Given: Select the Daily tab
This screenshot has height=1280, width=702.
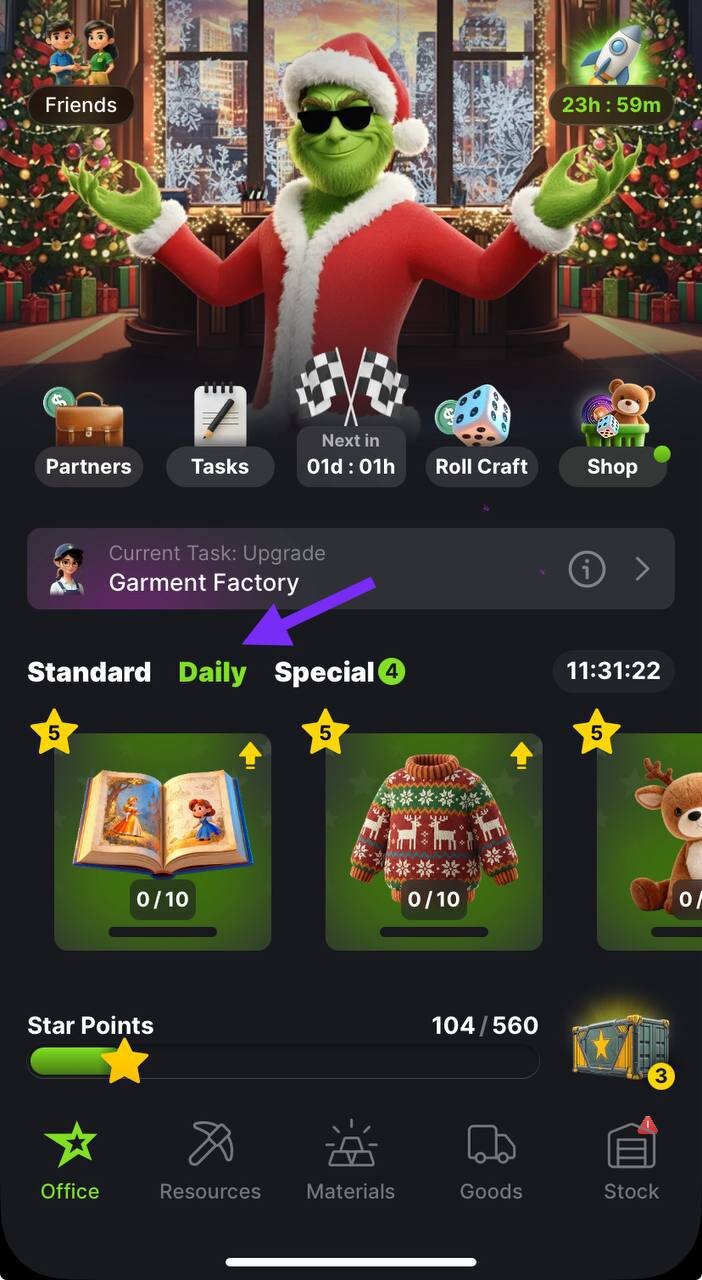Looking at the screenshot, I should point(212,672).
